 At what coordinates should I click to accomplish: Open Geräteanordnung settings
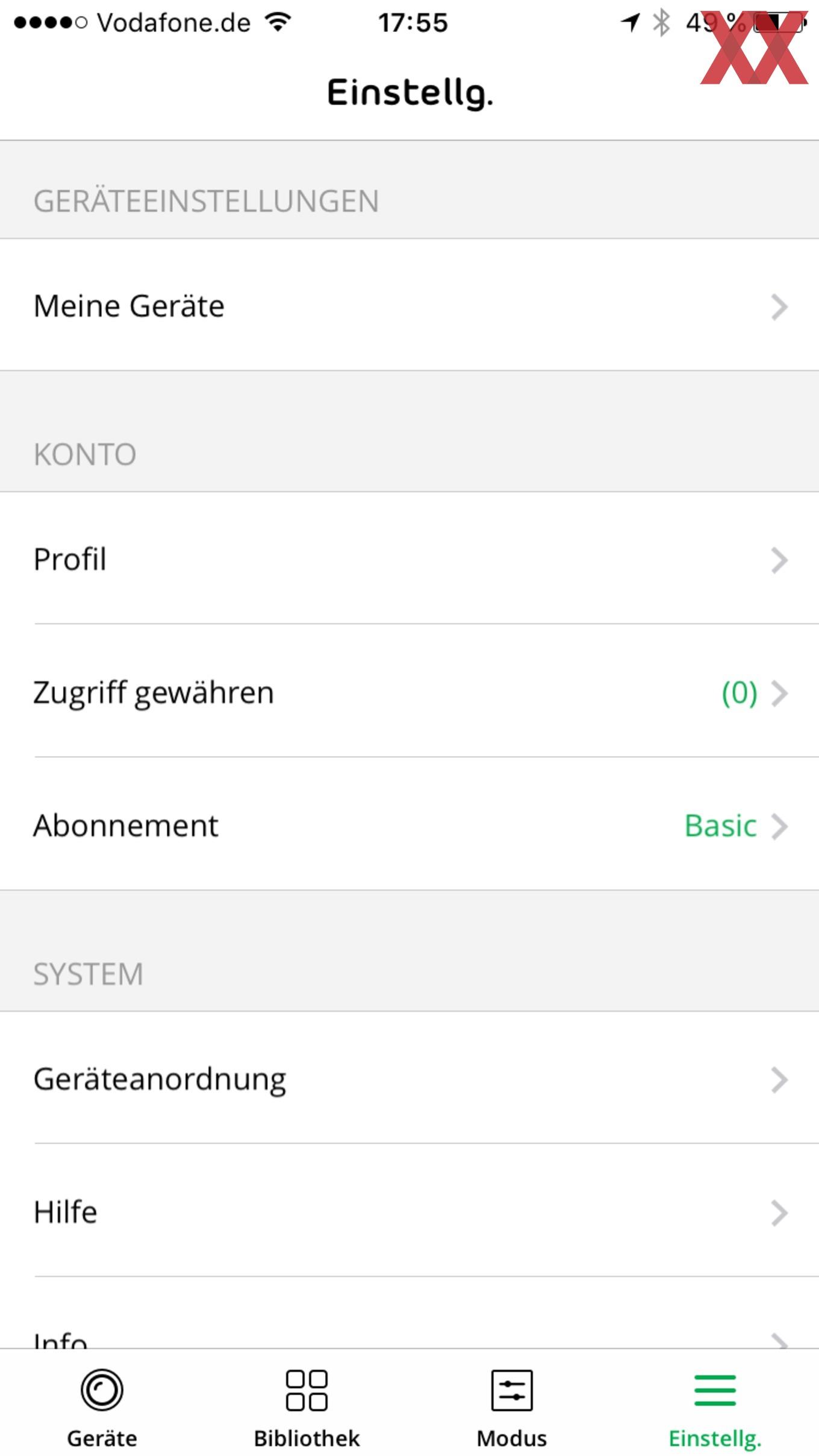tap(409, 1079)
